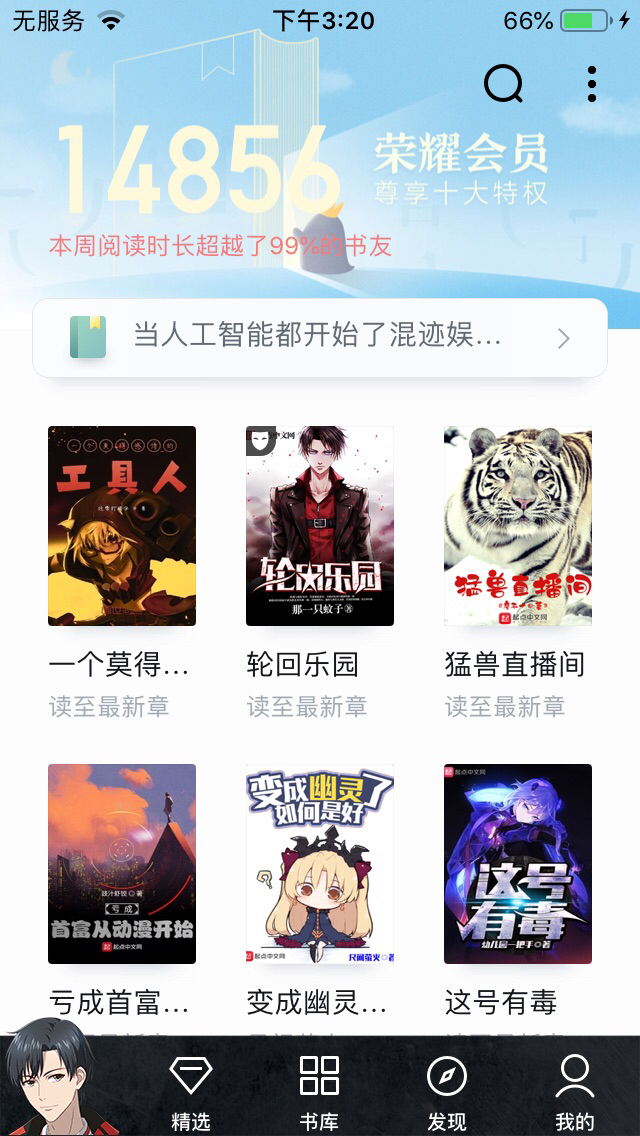Screen dimensions: 640x1136
Task: Open the book 轮回乐园
Action: point(320,526)
